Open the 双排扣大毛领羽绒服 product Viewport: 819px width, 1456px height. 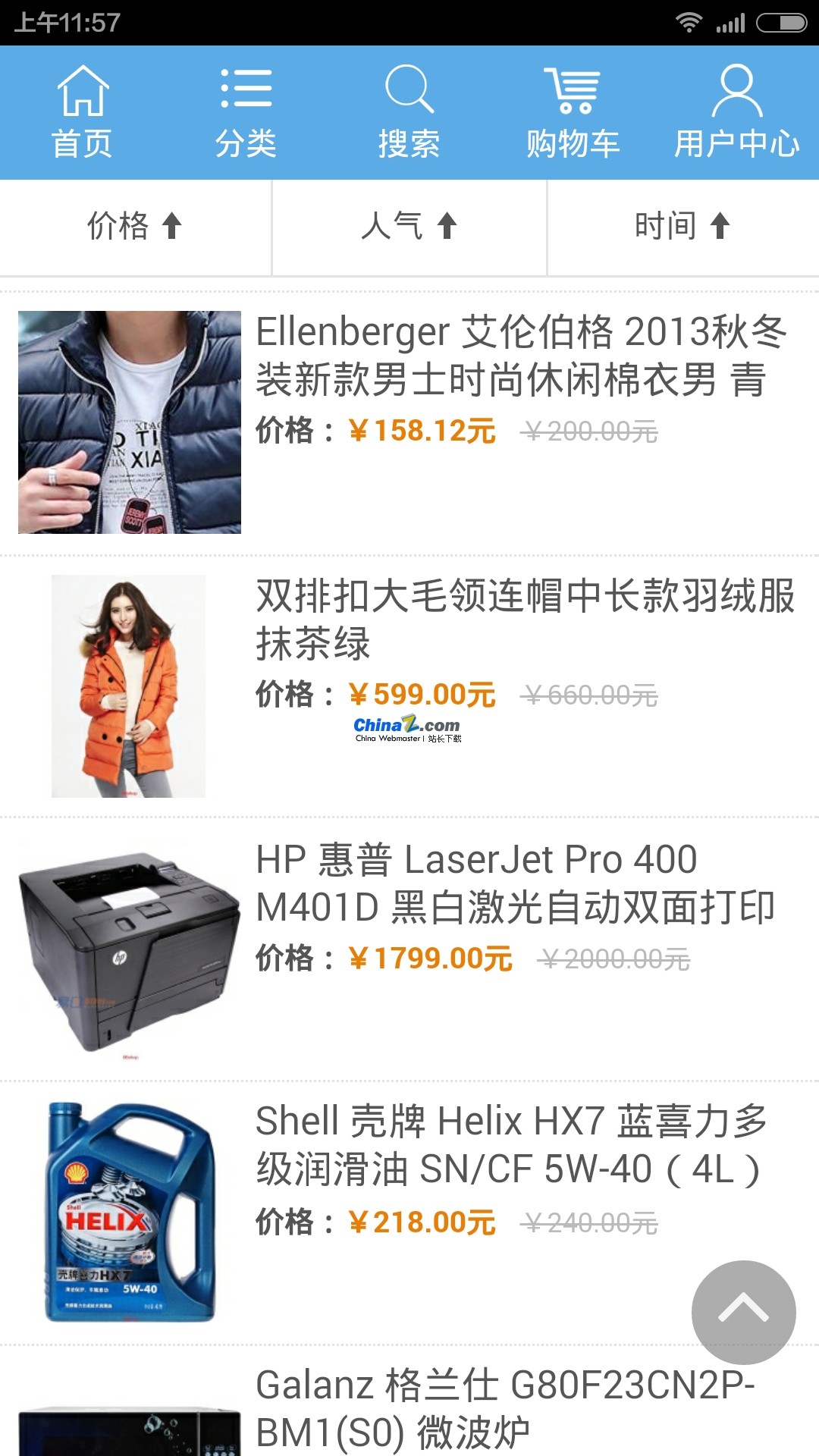tap(523, 619)
